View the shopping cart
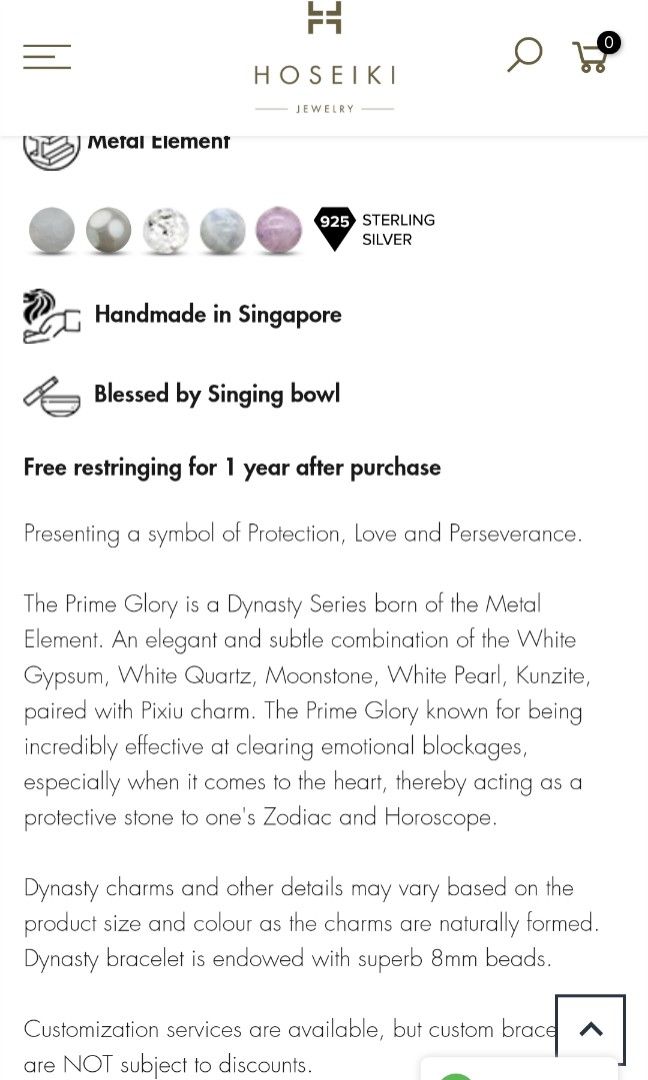This screenshot has height=1080, width=648. [x=591, y=56]
